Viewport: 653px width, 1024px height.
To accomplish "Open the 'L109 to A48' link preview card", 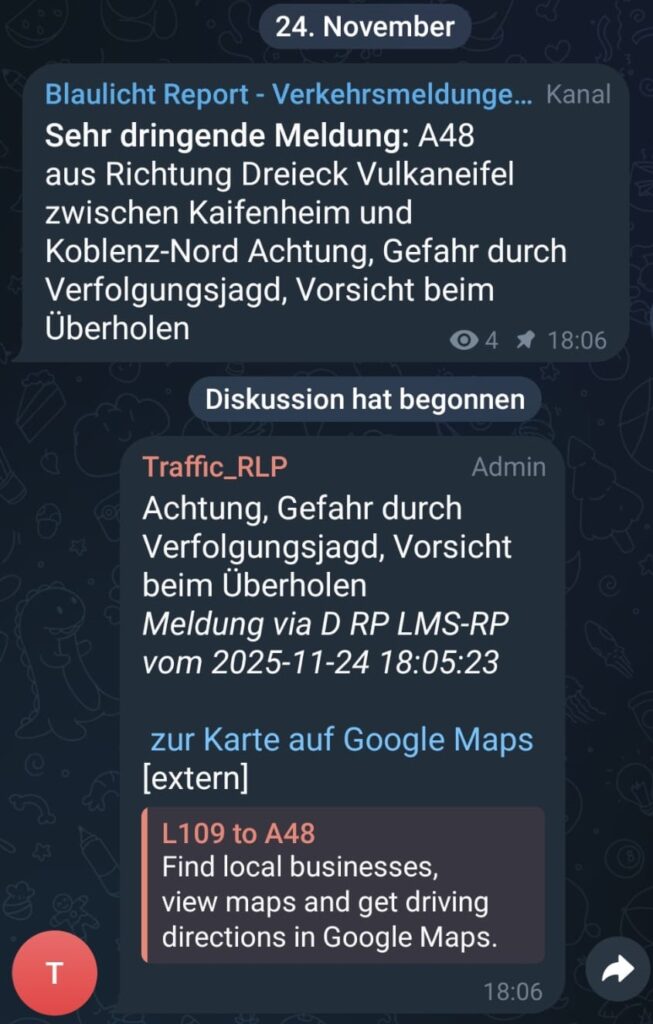I will (344, 885).
